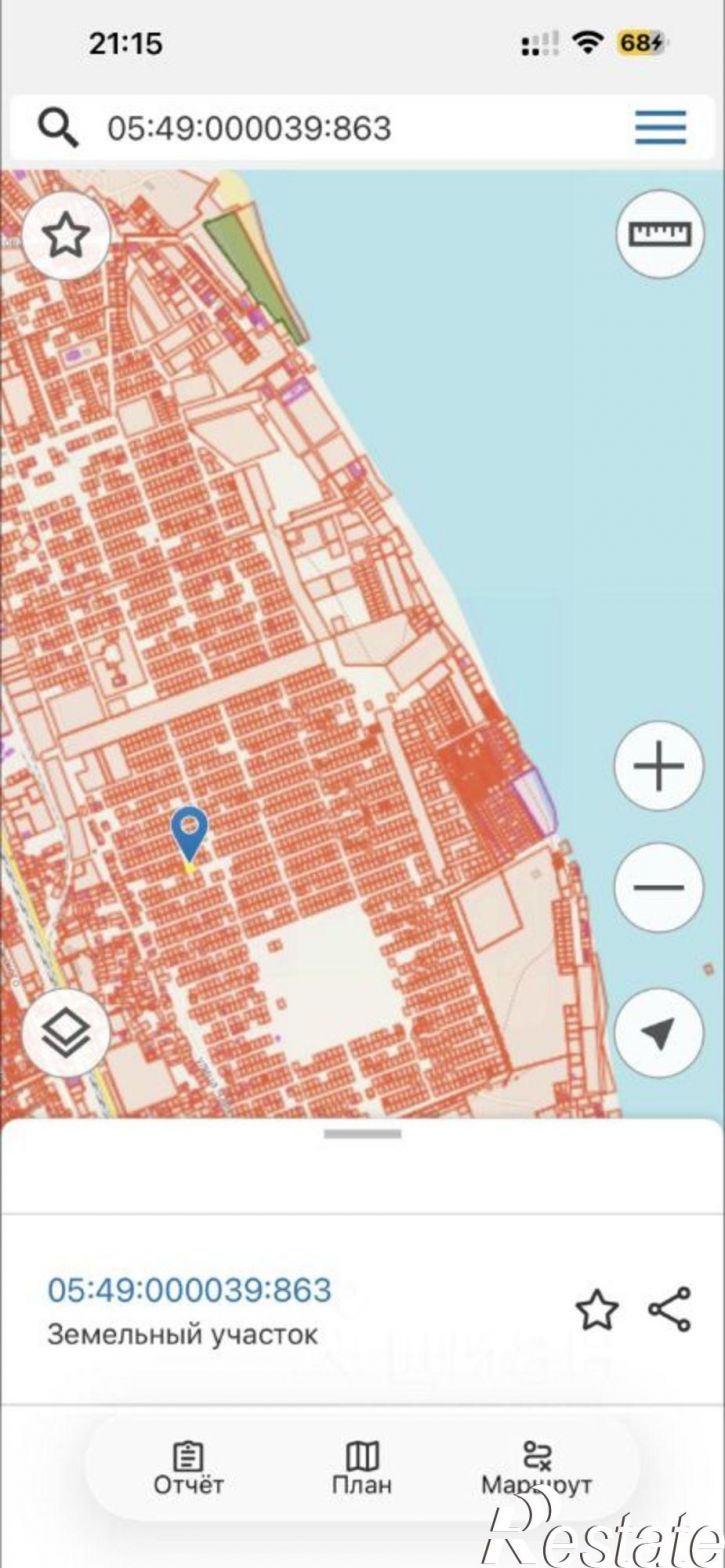Share the land parcel info
This screenshot has height=1568, width=725.
click(669, 1310)
